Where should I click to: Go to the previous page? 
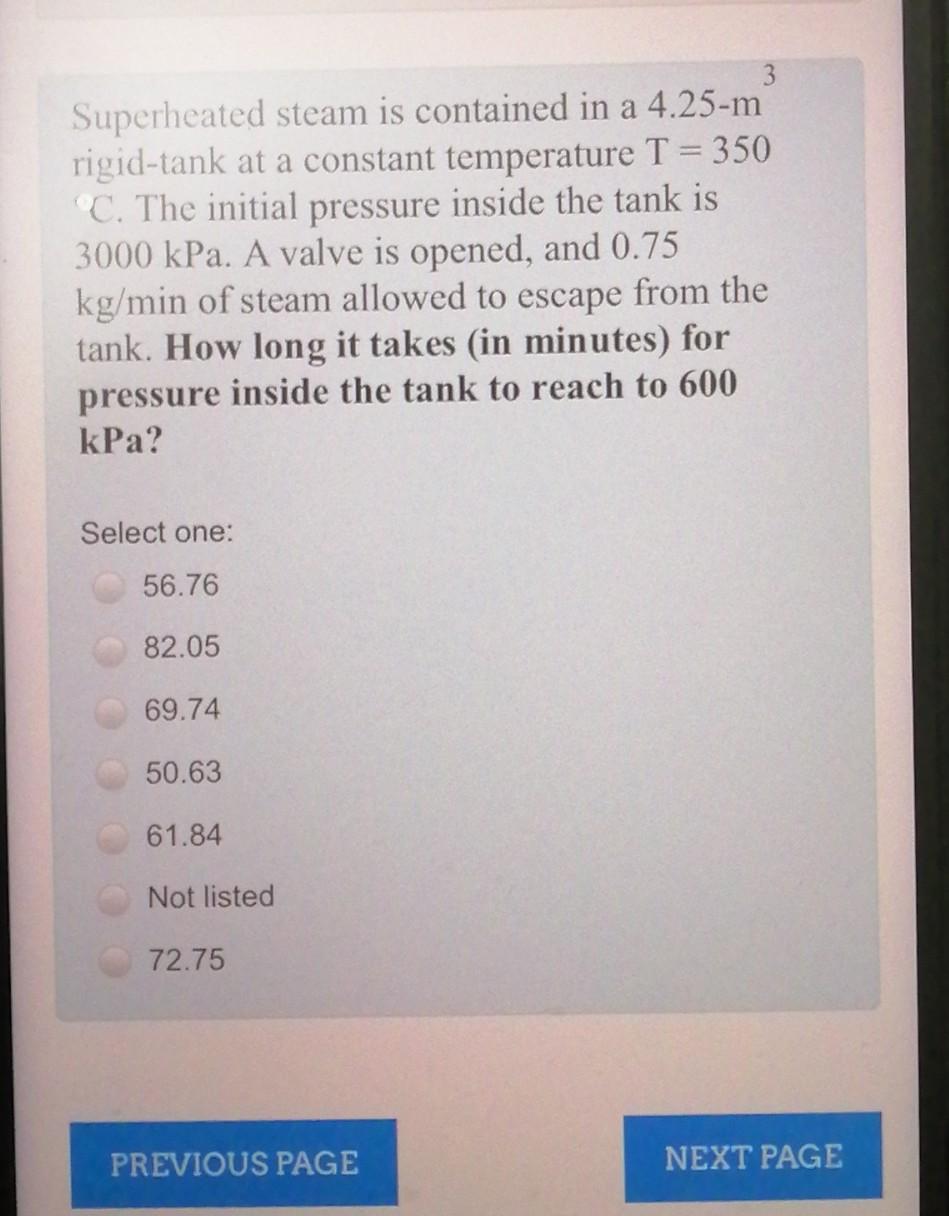[234, 1163]
